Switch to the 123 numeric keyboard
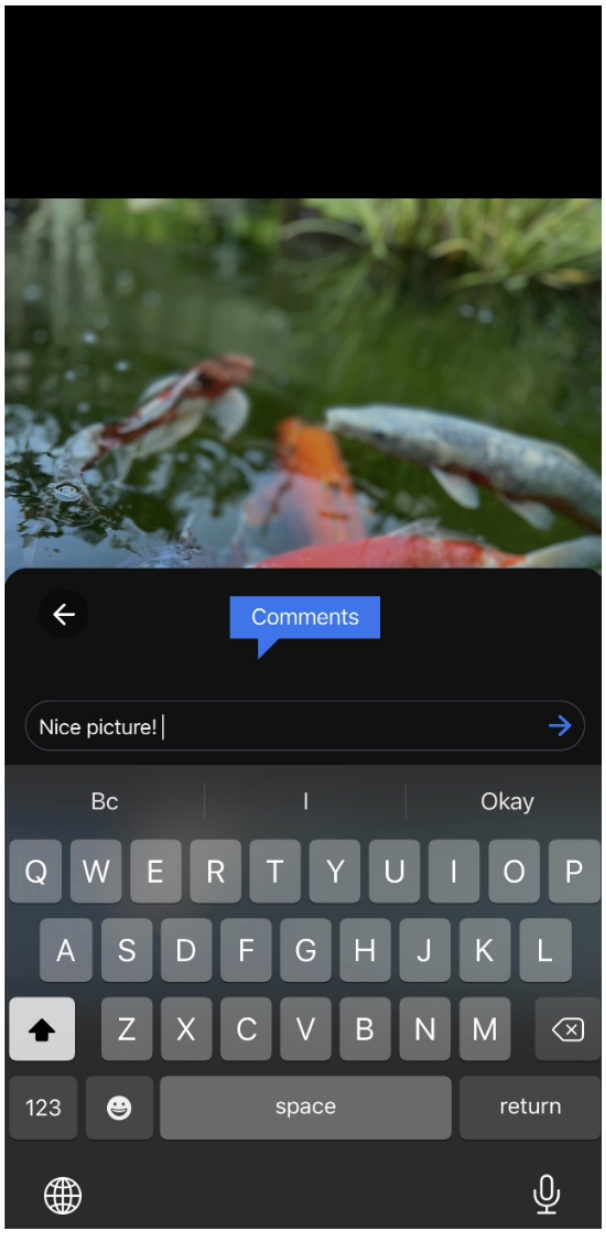This screenshot has height=1234, width=606. pyautogui.click(x=43, y=1107)
